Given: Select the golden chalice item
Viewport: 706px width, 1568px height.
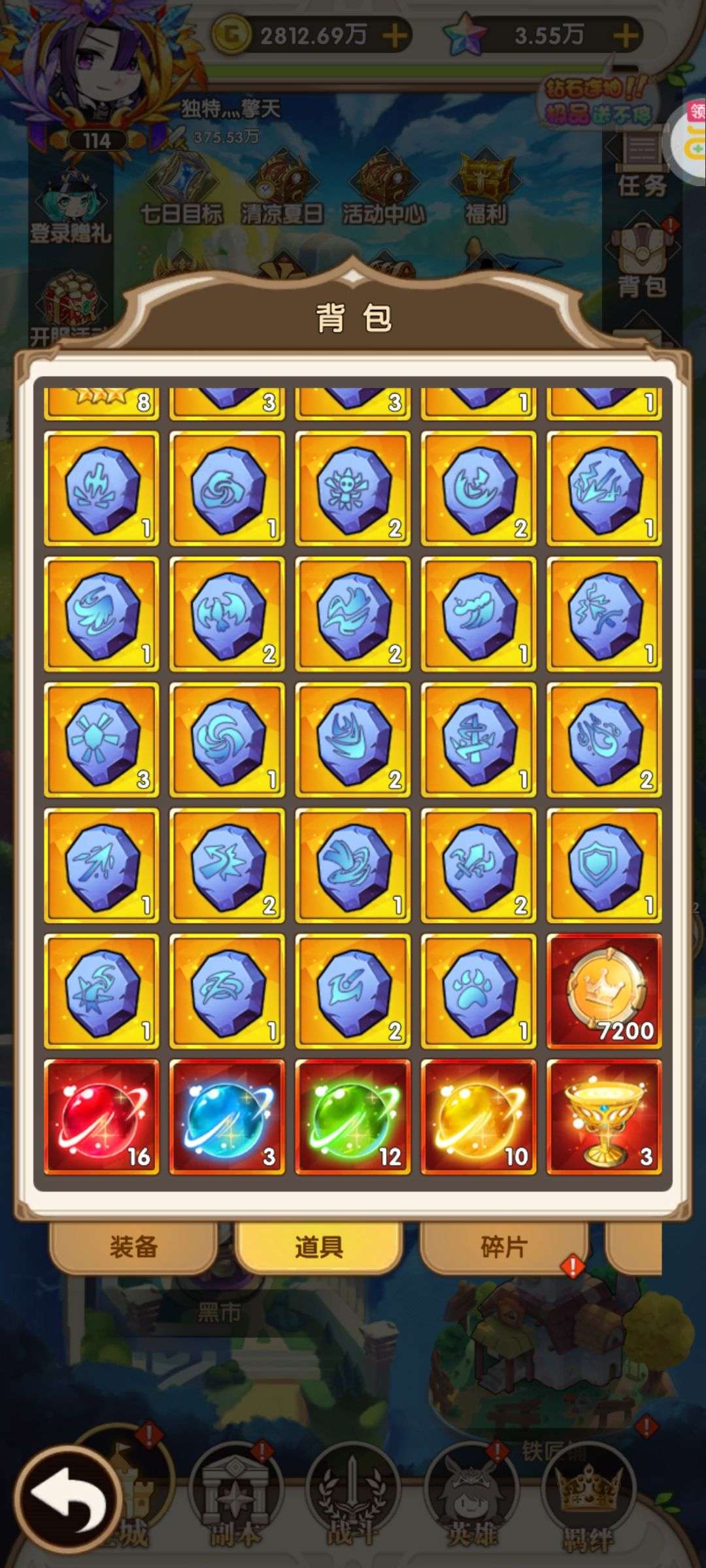Looking at the screenshot, I should [604, 1117].
